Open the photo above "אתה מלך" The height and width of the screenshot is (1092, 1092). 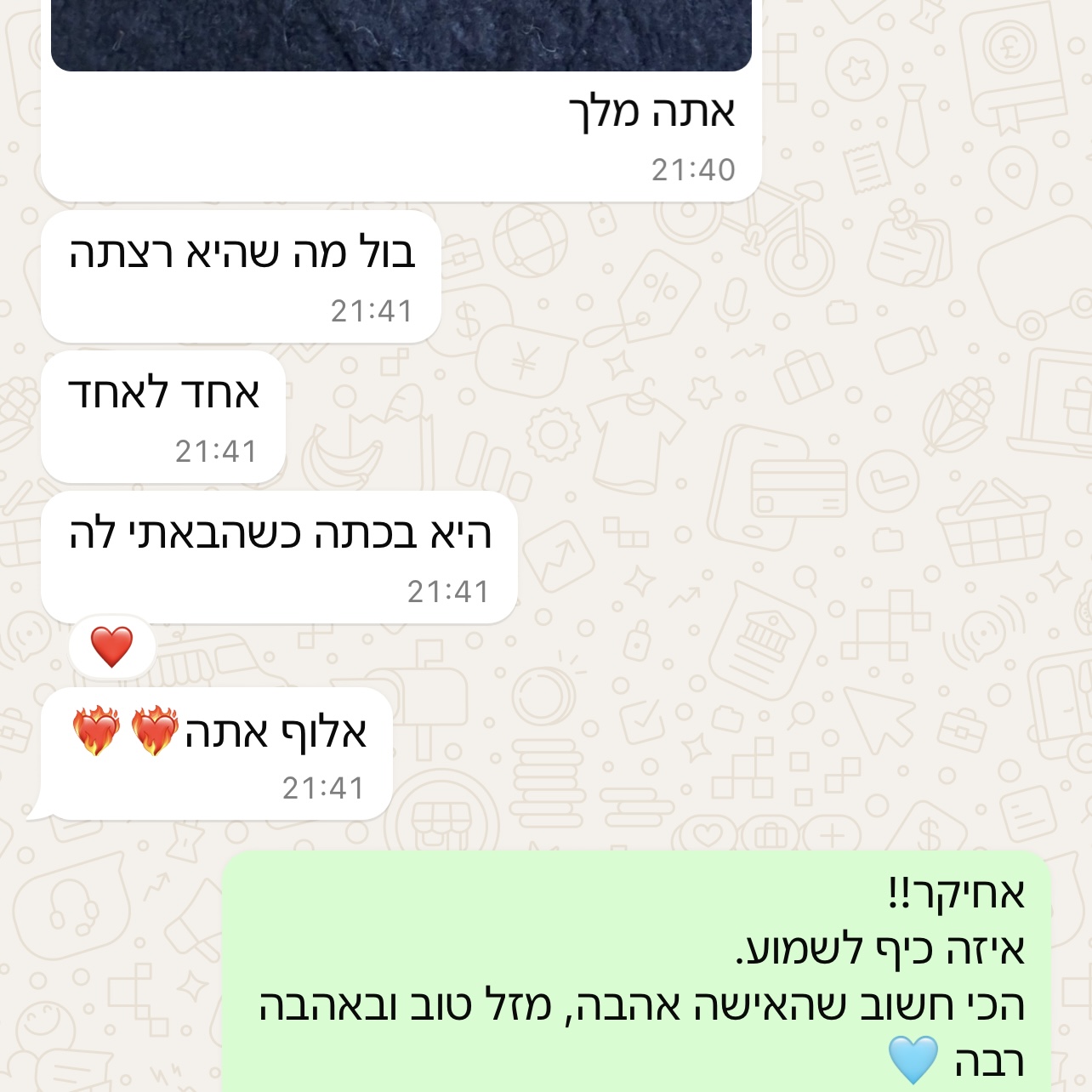pyautogui.click(x=401, y=32)
